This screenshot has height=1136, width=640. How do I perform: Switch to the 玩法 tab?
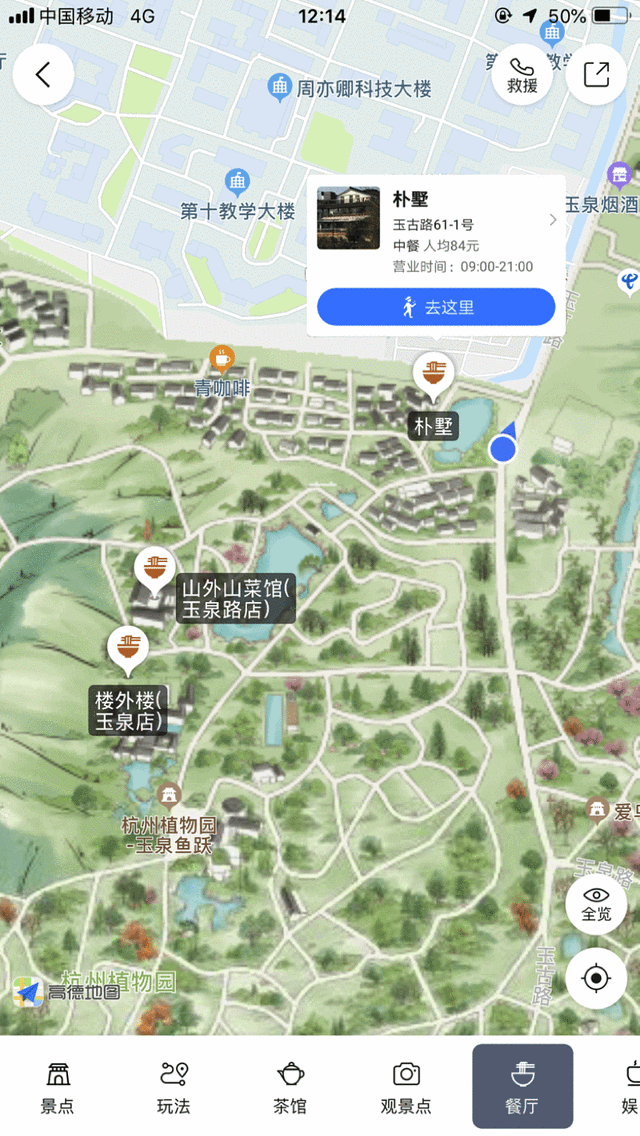(174, 1087)
